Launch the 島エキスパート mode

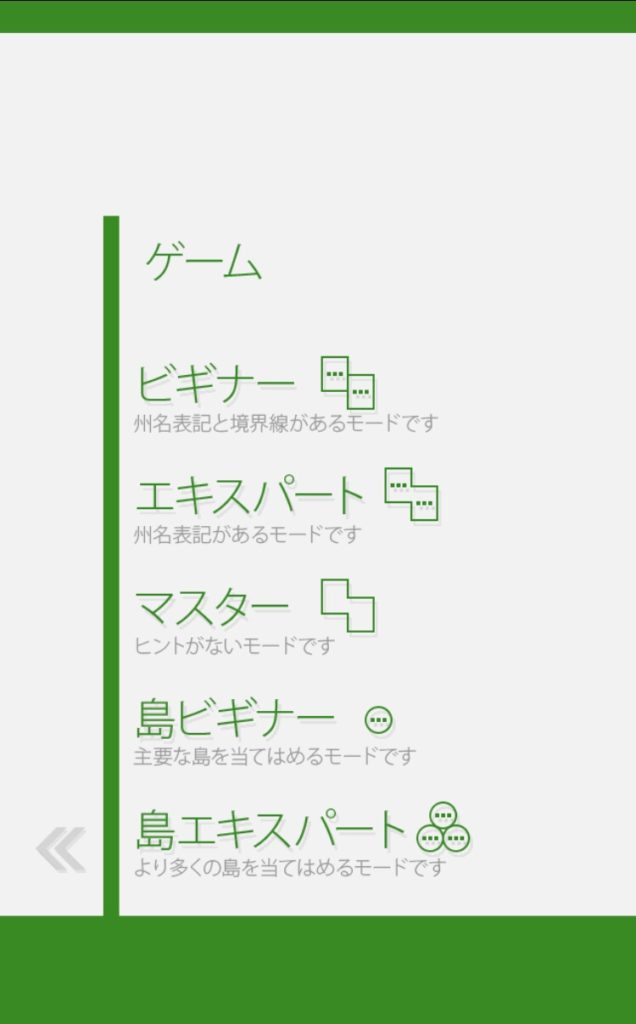coord(270,829)
